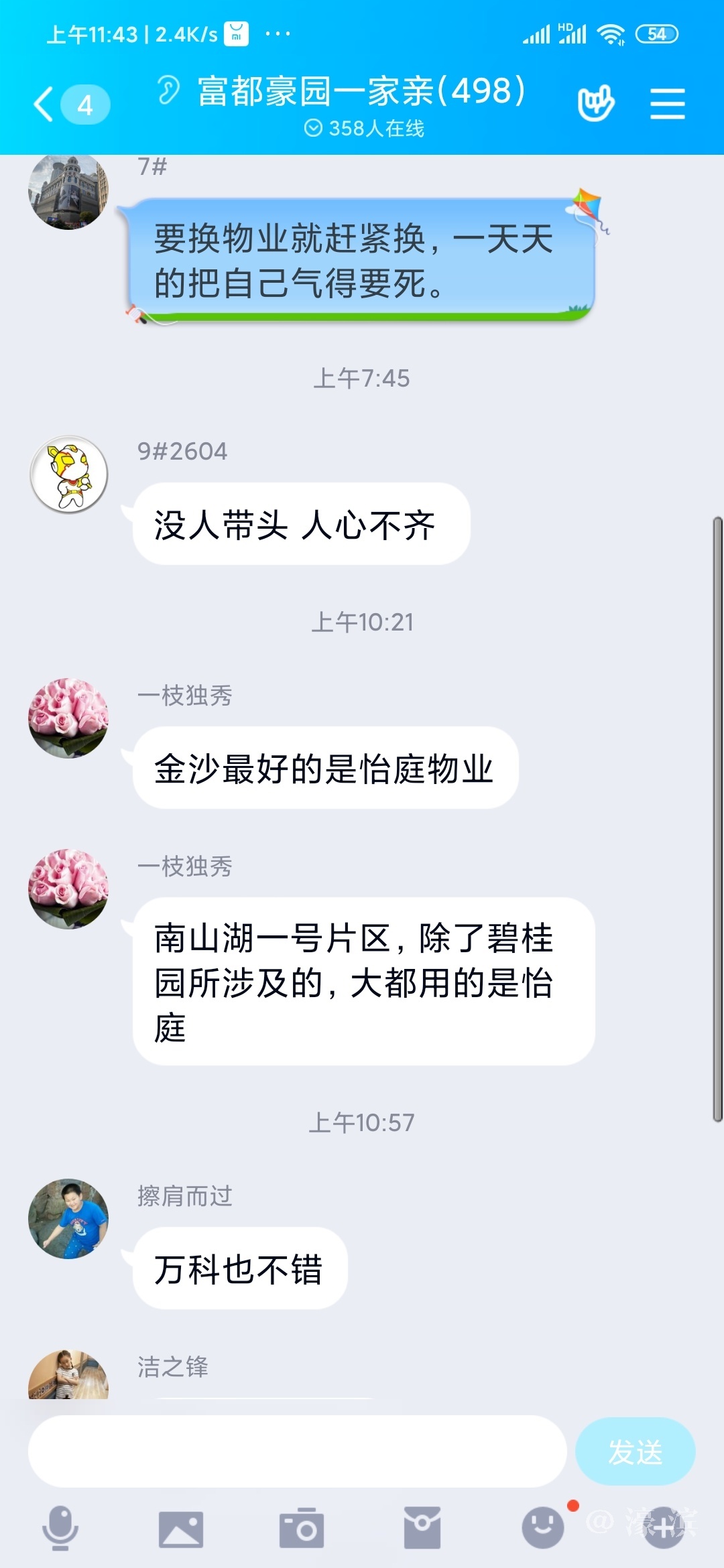Tap the 发送 send button
724x1568 pixels.
click(635, 1451)
